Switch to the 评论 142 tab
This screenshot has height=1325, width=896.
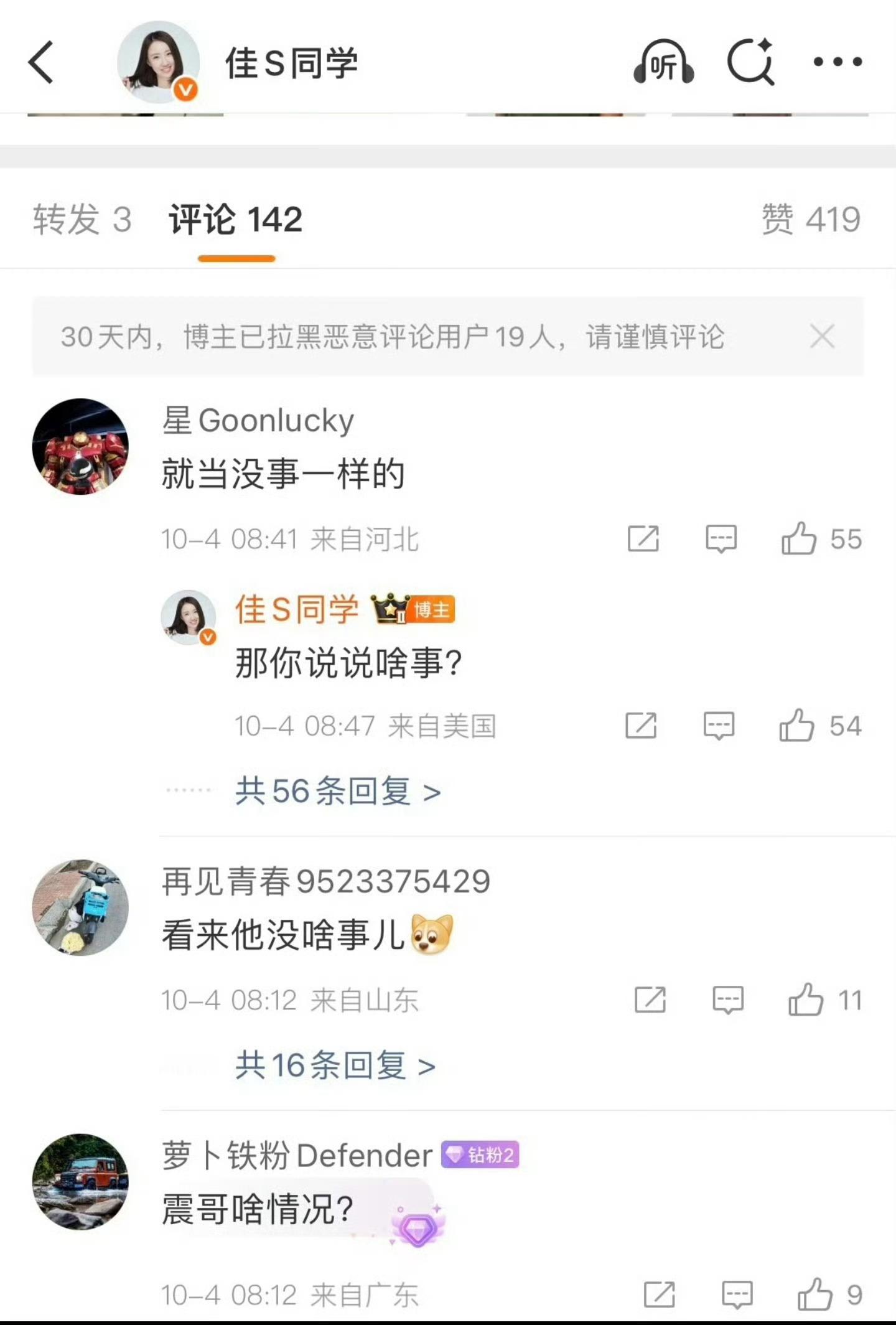pos(236,220)
